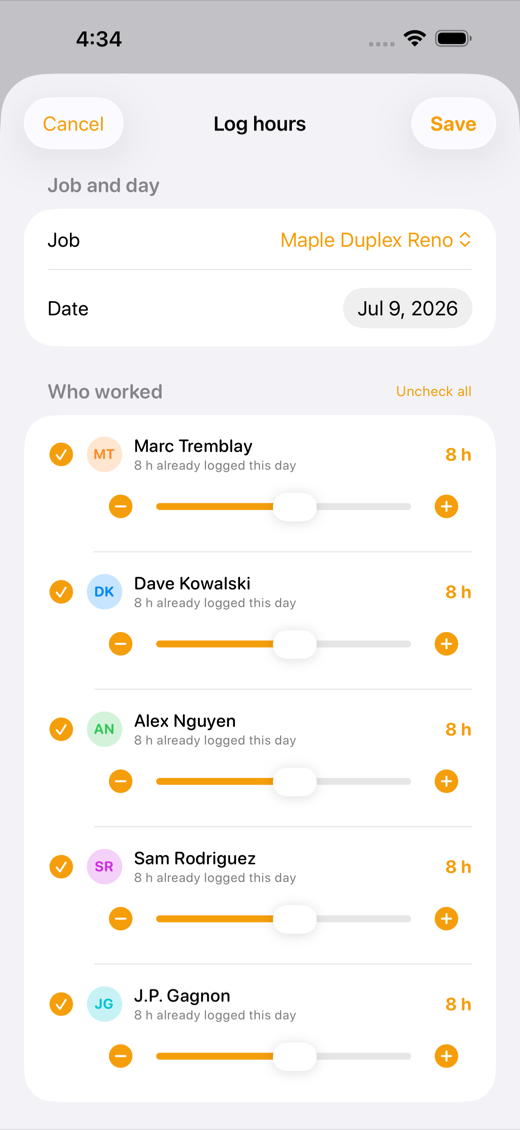Decrease J.P. Gagnon's hours with minus

point(121,1056)
